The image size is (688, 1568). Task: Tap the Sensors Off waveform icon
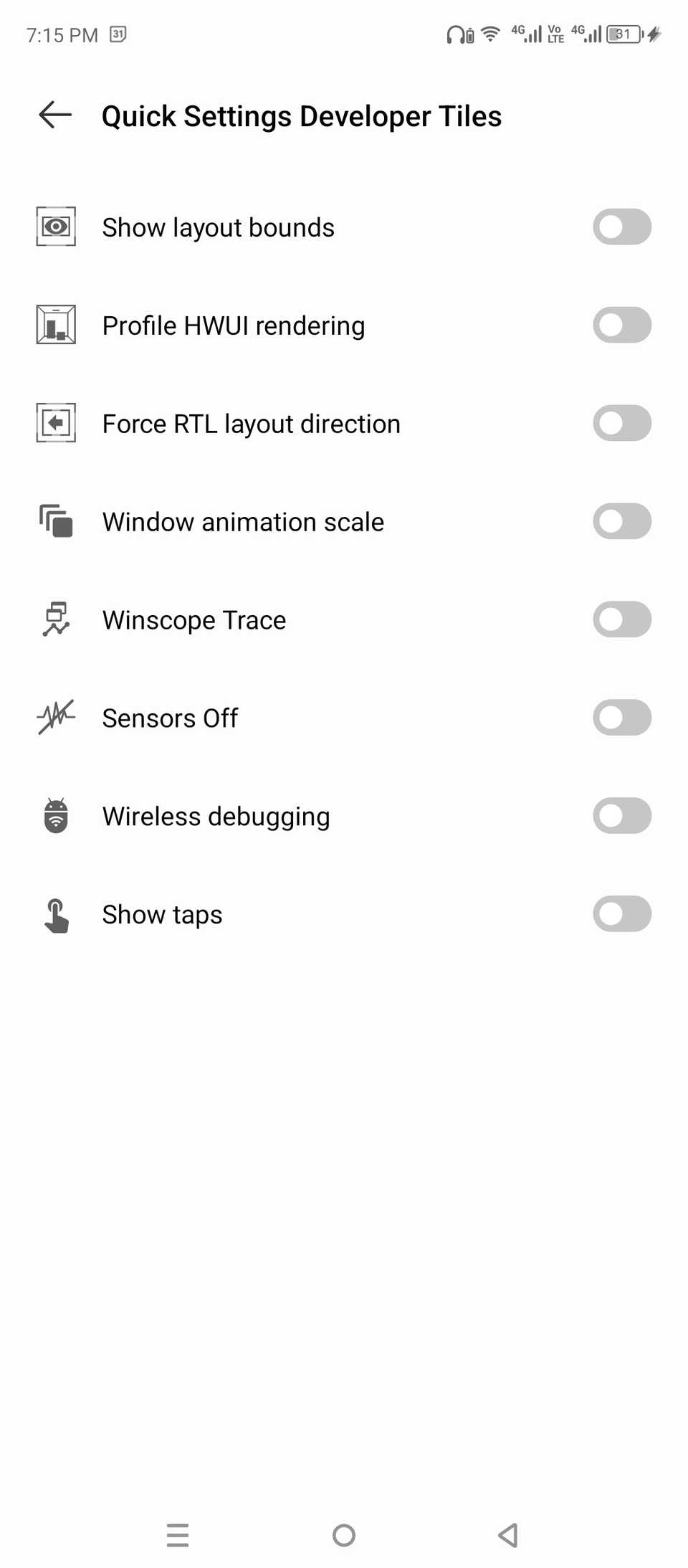tap(56, 718)
